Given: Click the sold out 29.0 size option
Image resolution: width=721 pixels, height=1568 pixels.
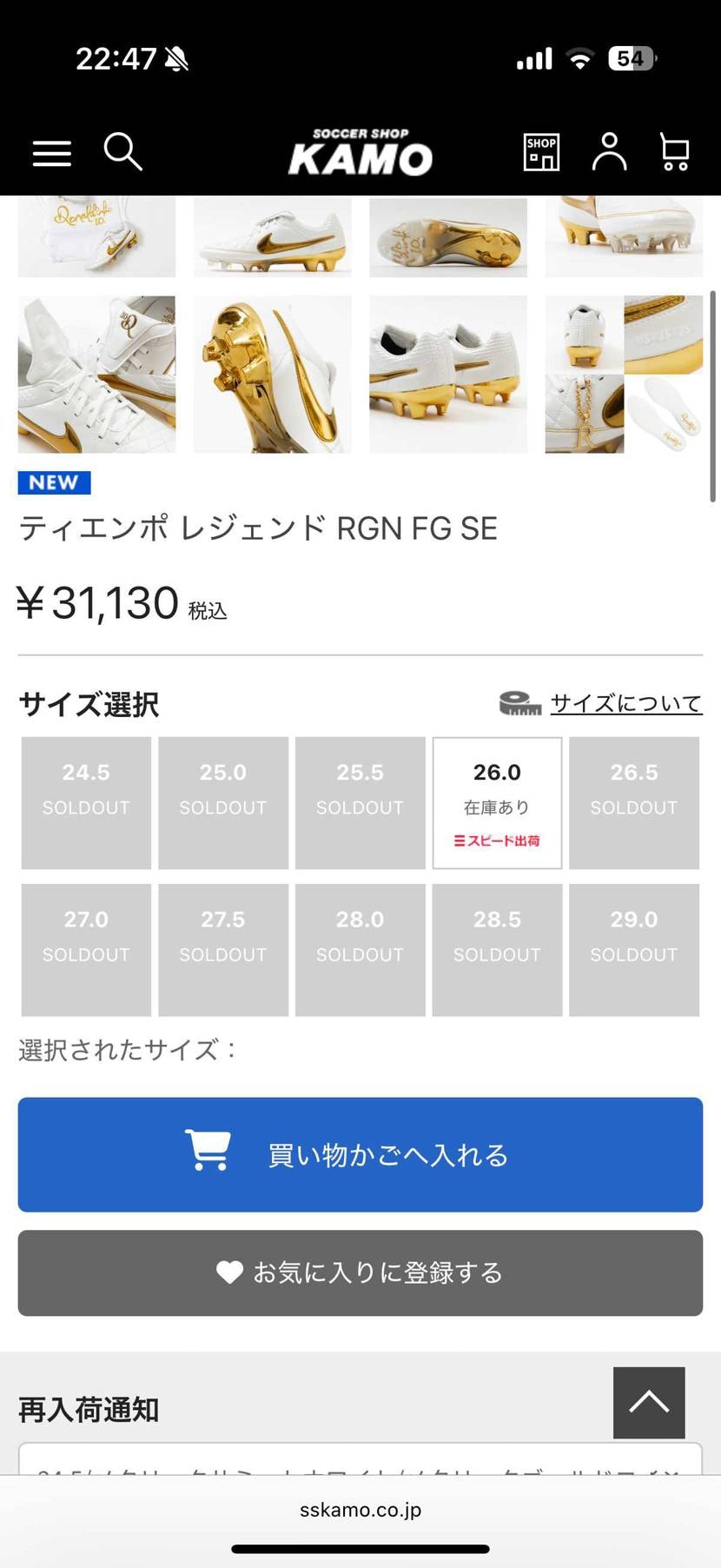Looking at the screenshot, I should (x=633, y=949).
